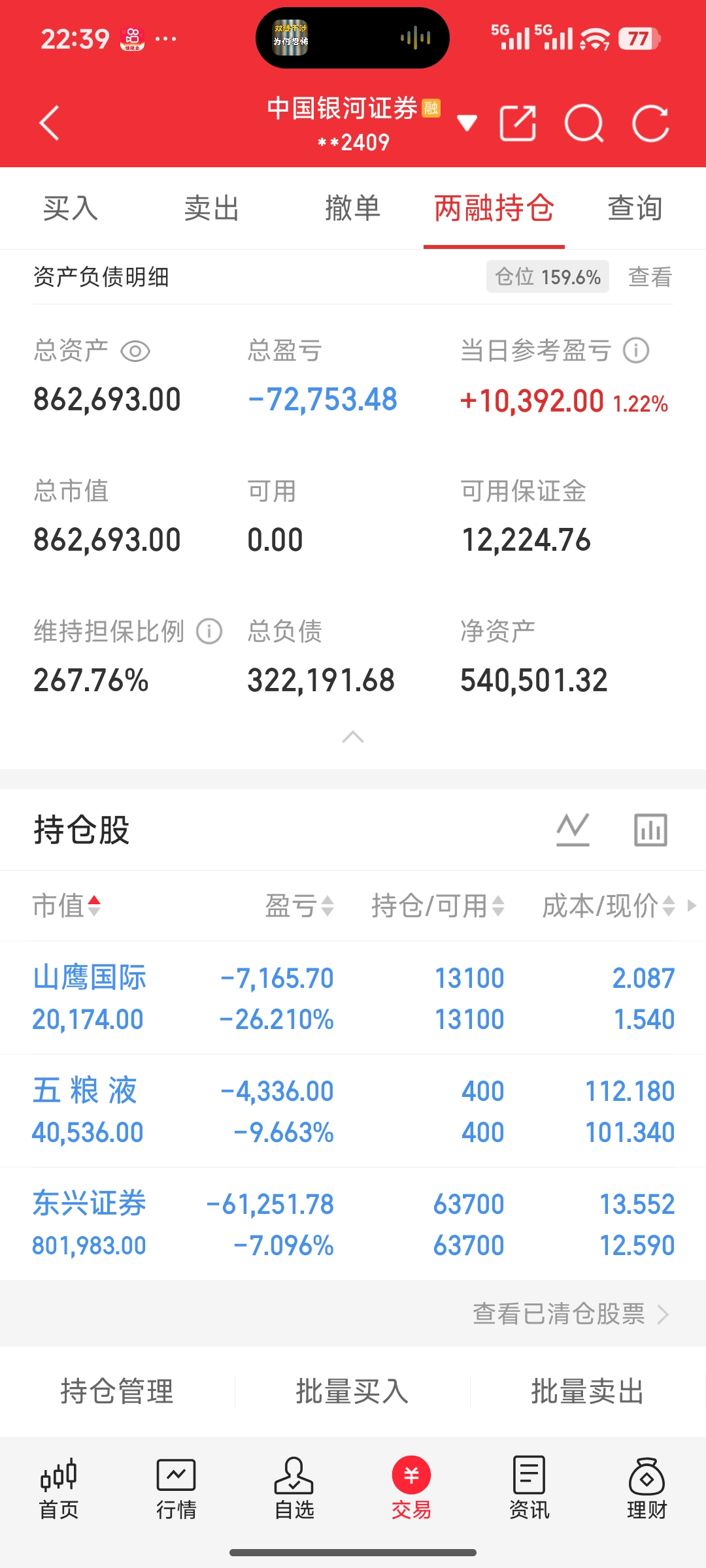Switch to the 卖出 tab
706x1568 pixels.
[212, 208]
